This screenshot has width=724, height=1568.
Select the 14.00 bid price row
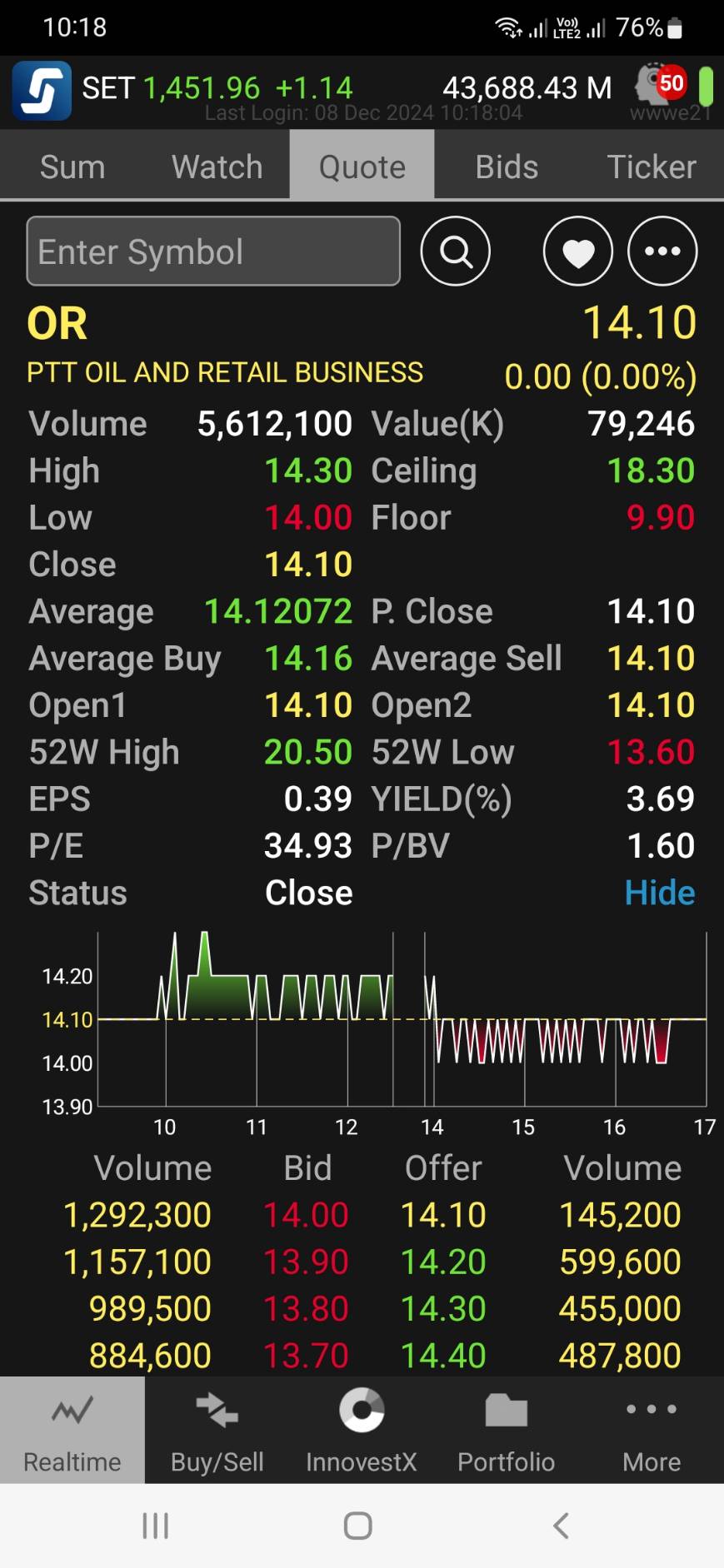coord(306,1215)
